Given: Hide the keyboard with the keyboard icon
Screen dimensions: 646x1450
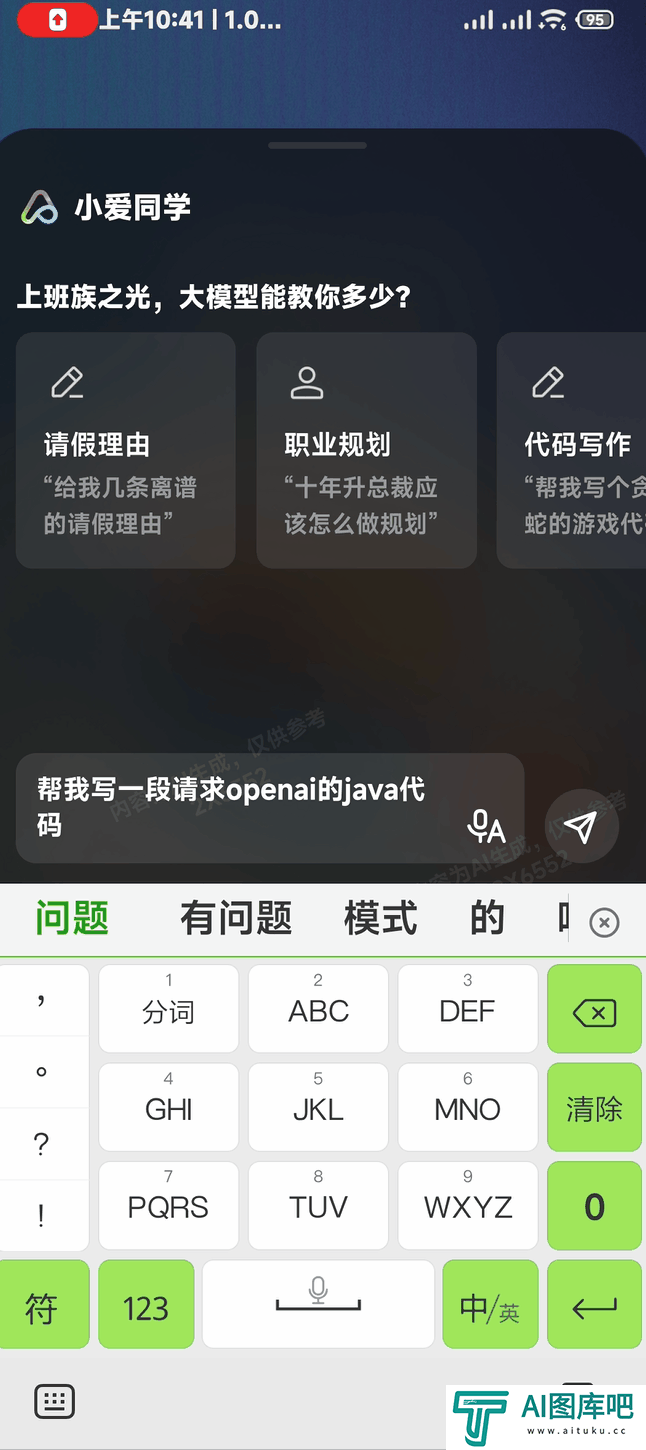Looking at the screenshot, I should pyautogui.click(x=55, y=1401).
